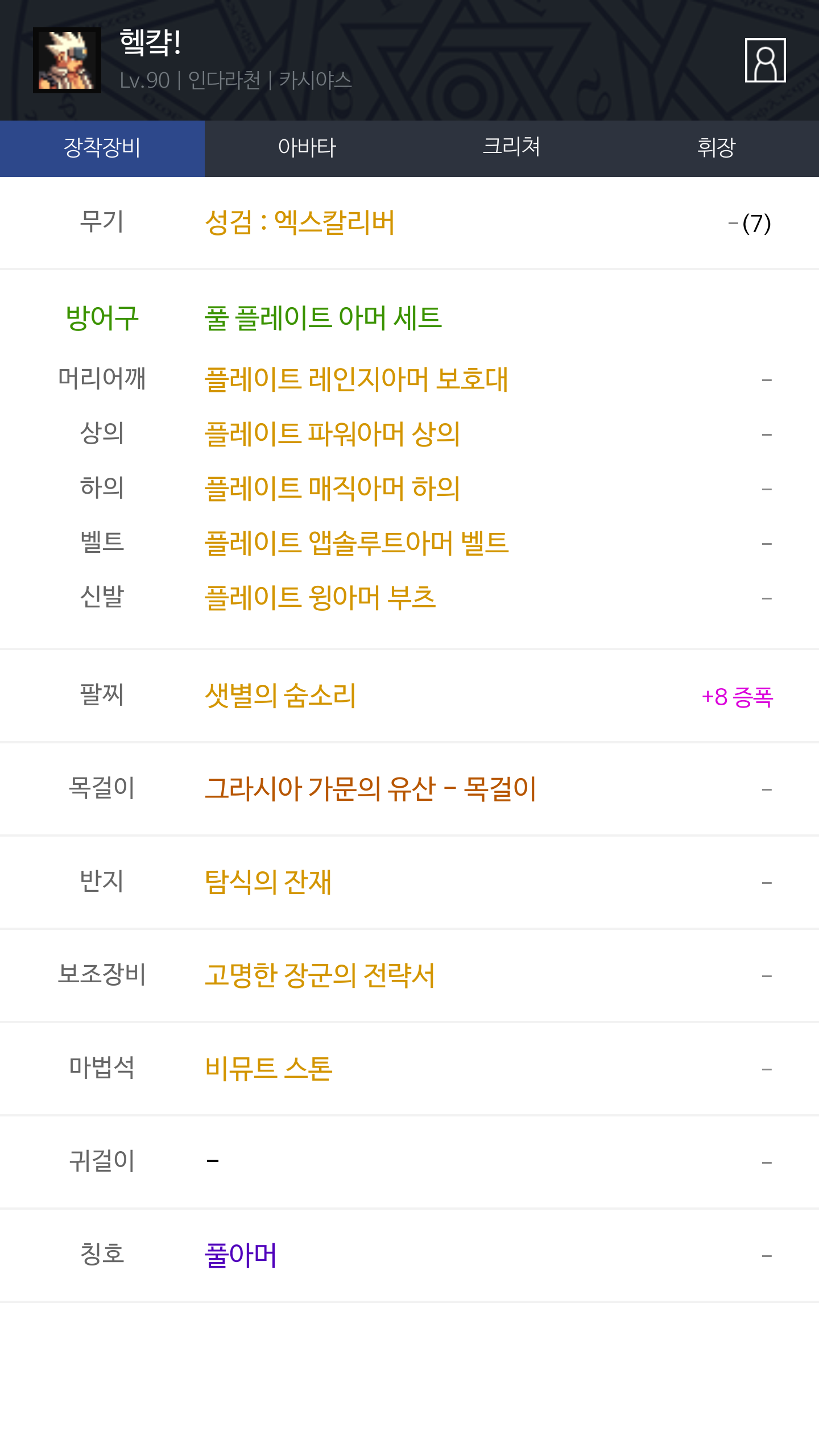Image resolution: width=819 pixels, height=1456 pixels.
Task: Open title 풀아머
Action: point(241,1255)
